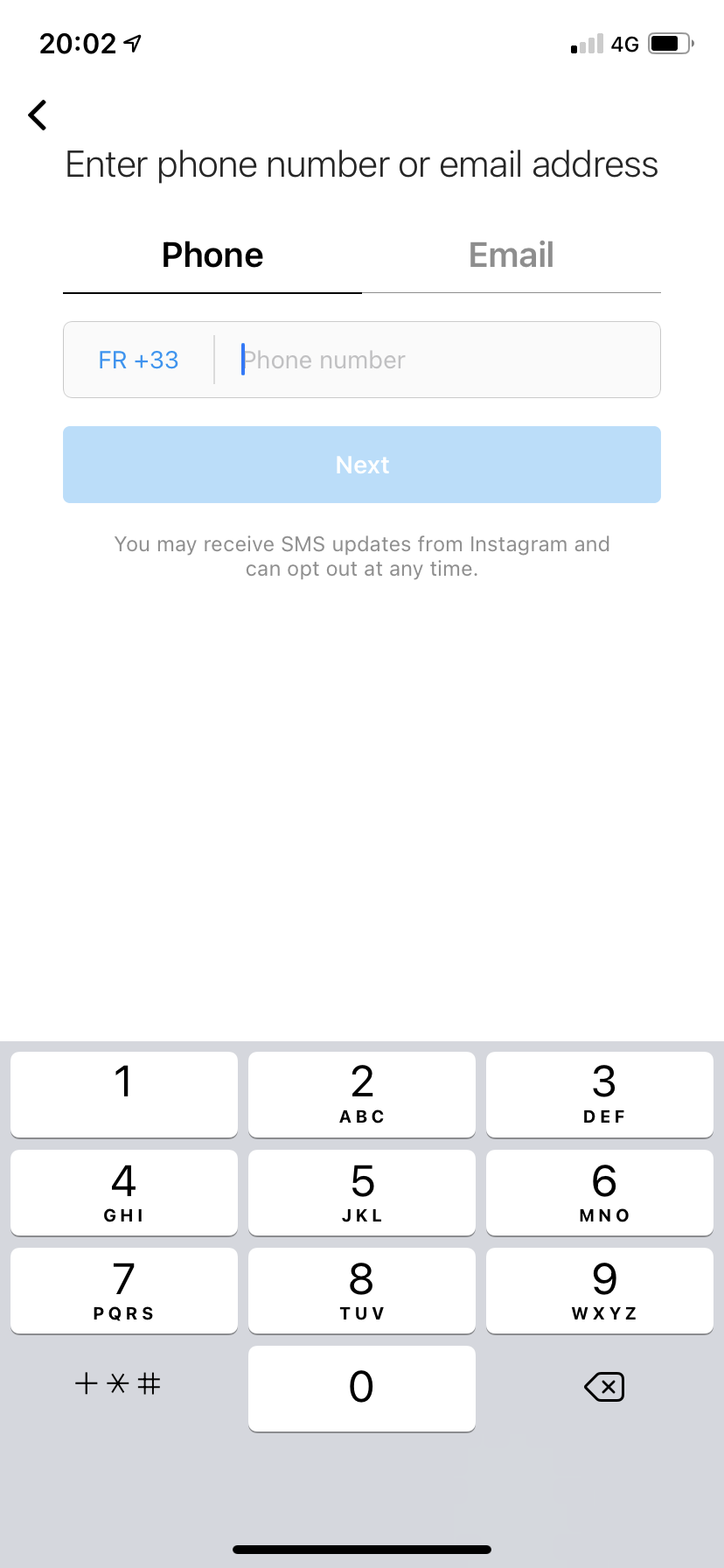Screen dimensions: 724x1568
Task: Type digit 1 on the keypad
Action: pyautogui.click(x=123, y=1094)
